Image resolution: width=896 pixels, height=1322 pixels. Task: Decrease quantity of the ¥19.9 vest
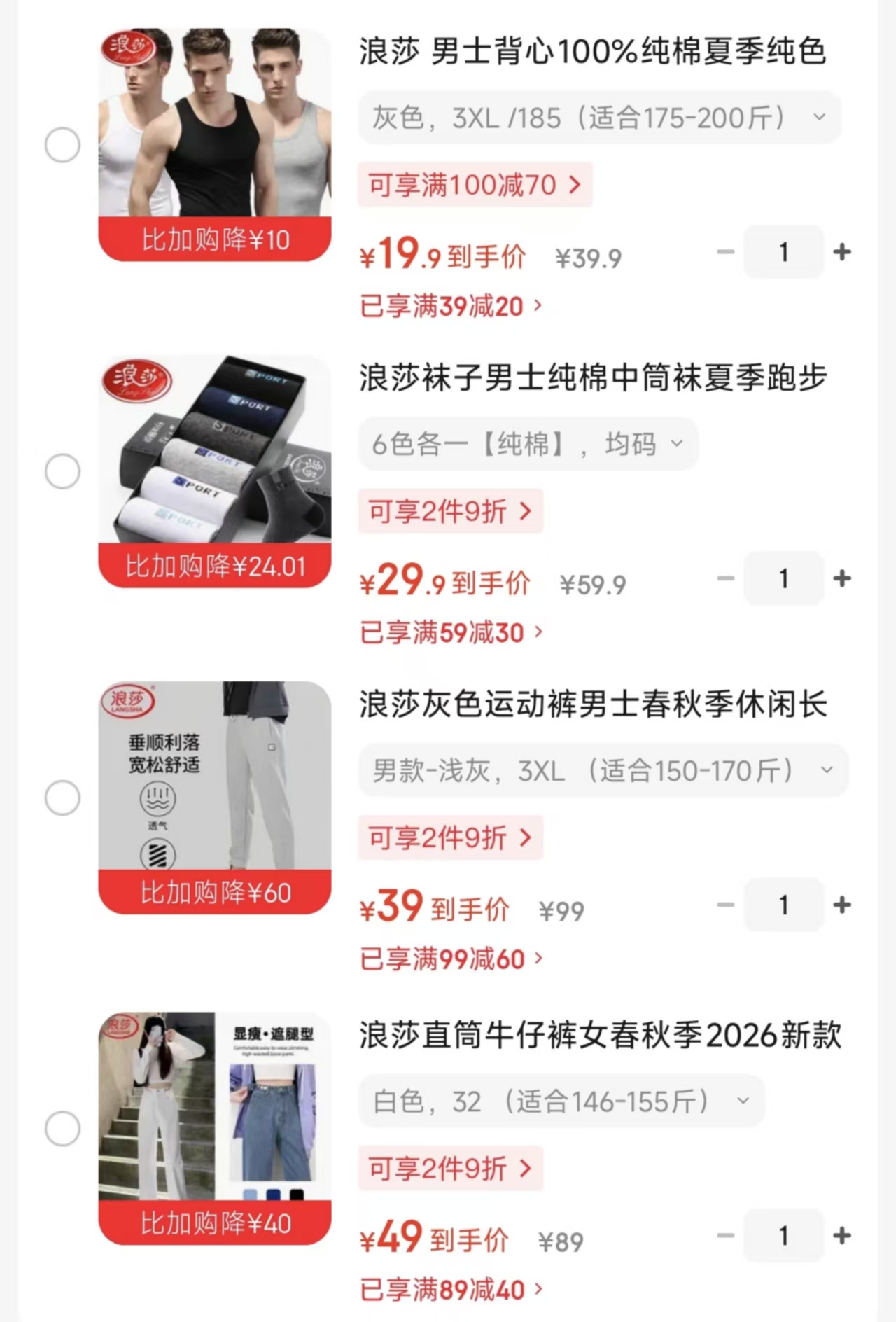(726, 252)
